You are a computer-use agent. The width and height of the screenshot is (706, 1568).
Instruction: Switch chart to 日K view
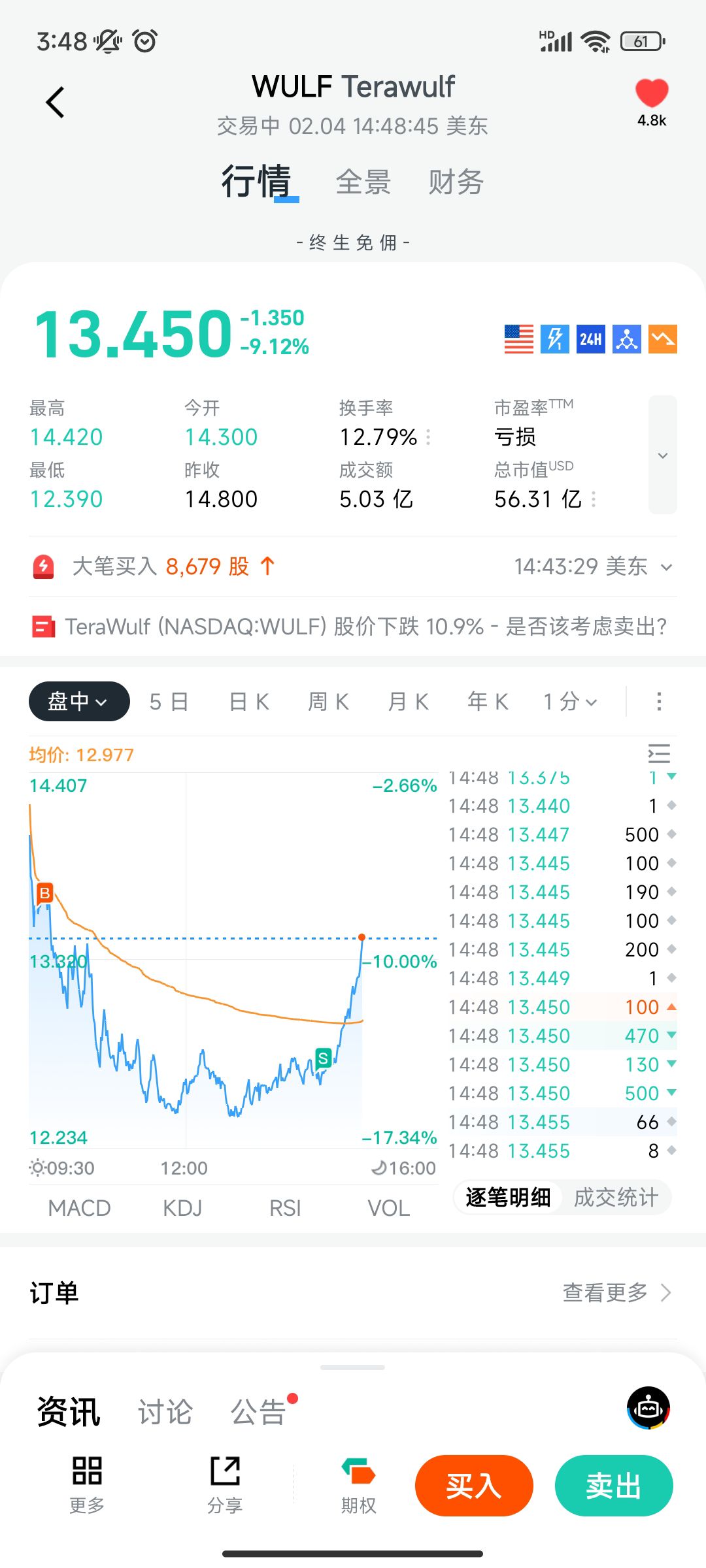point(249,702)
